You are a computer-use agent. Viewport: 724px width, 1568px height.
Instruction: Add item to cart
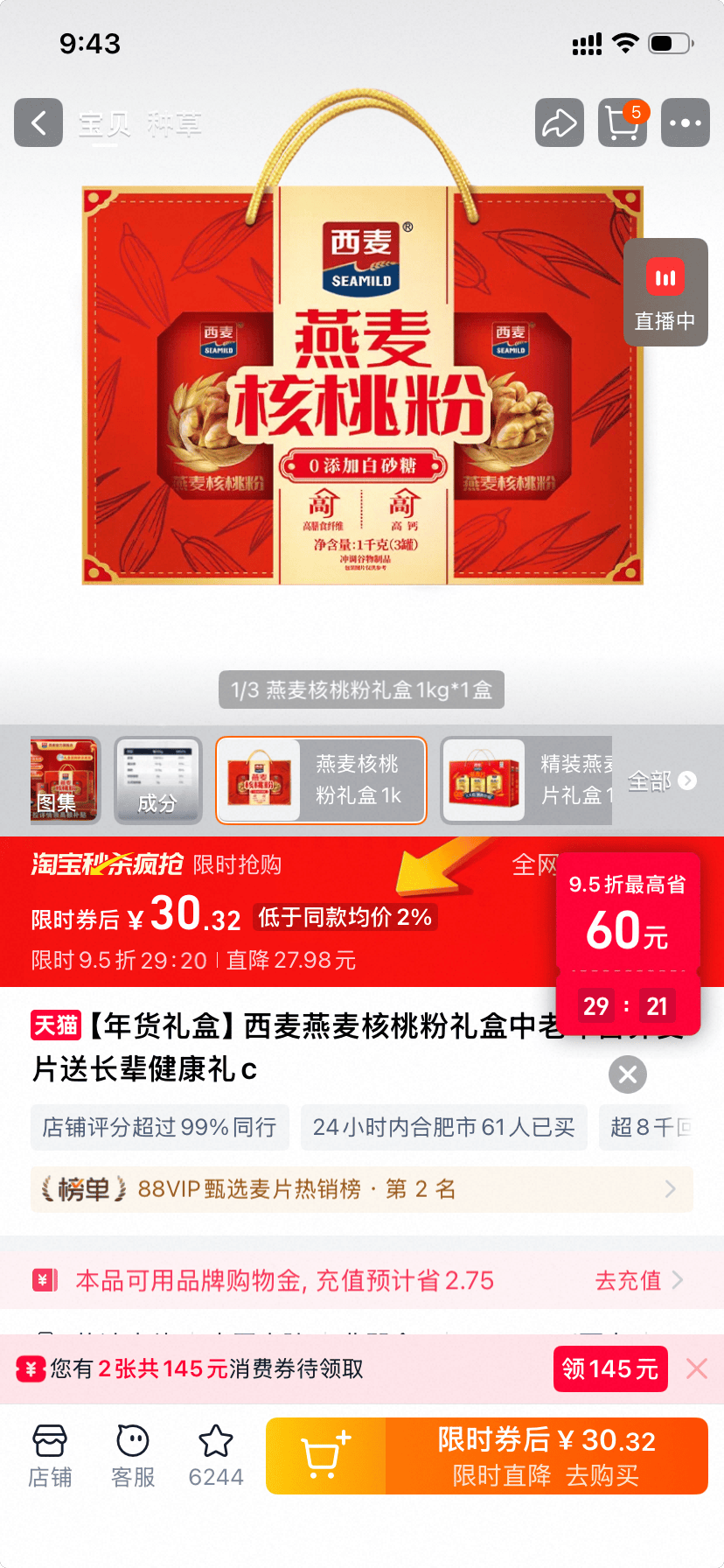pos(325,1456)
